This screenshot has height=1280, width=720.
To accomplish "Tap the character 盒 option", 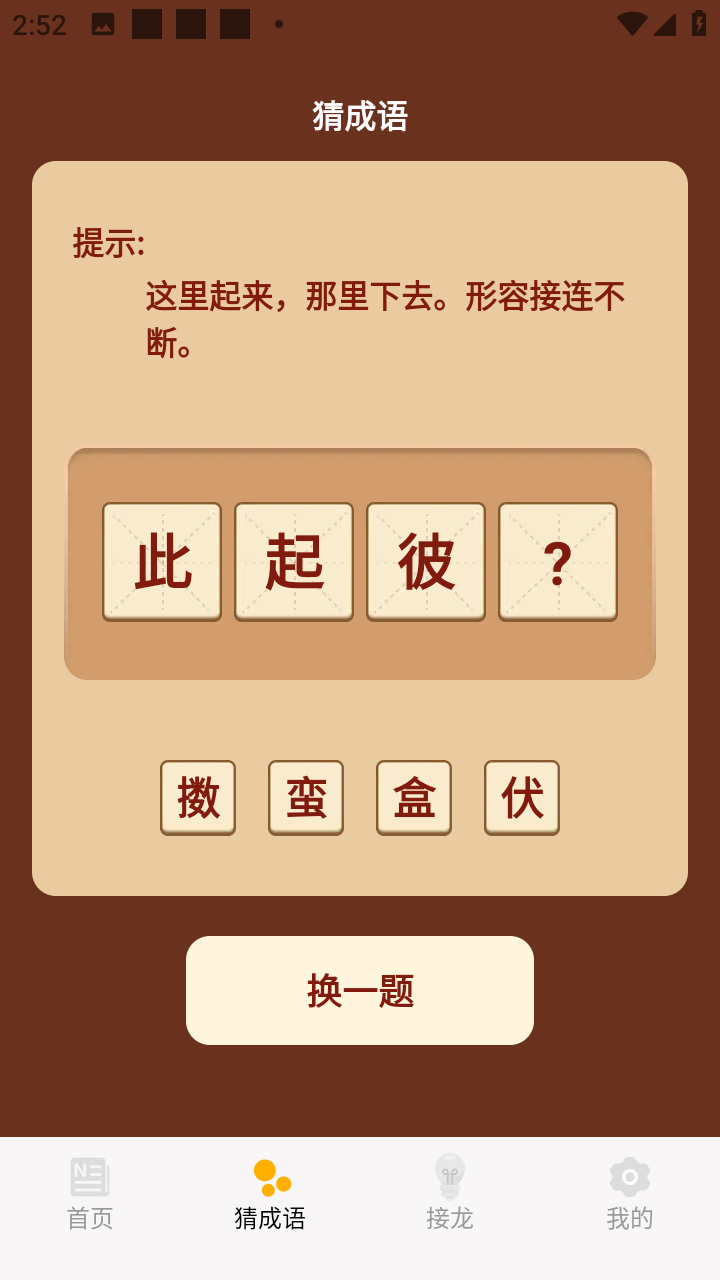I will coord(414,797).
